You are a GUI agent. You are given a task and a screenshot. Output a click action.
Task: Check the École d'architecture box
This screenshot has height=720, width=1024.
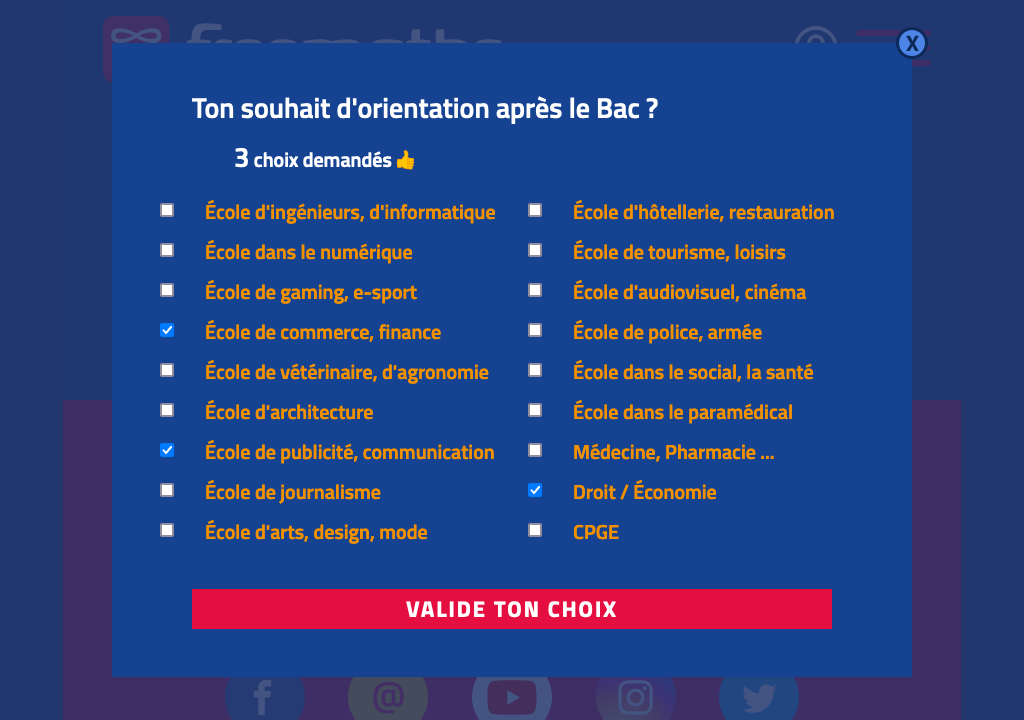167,410
